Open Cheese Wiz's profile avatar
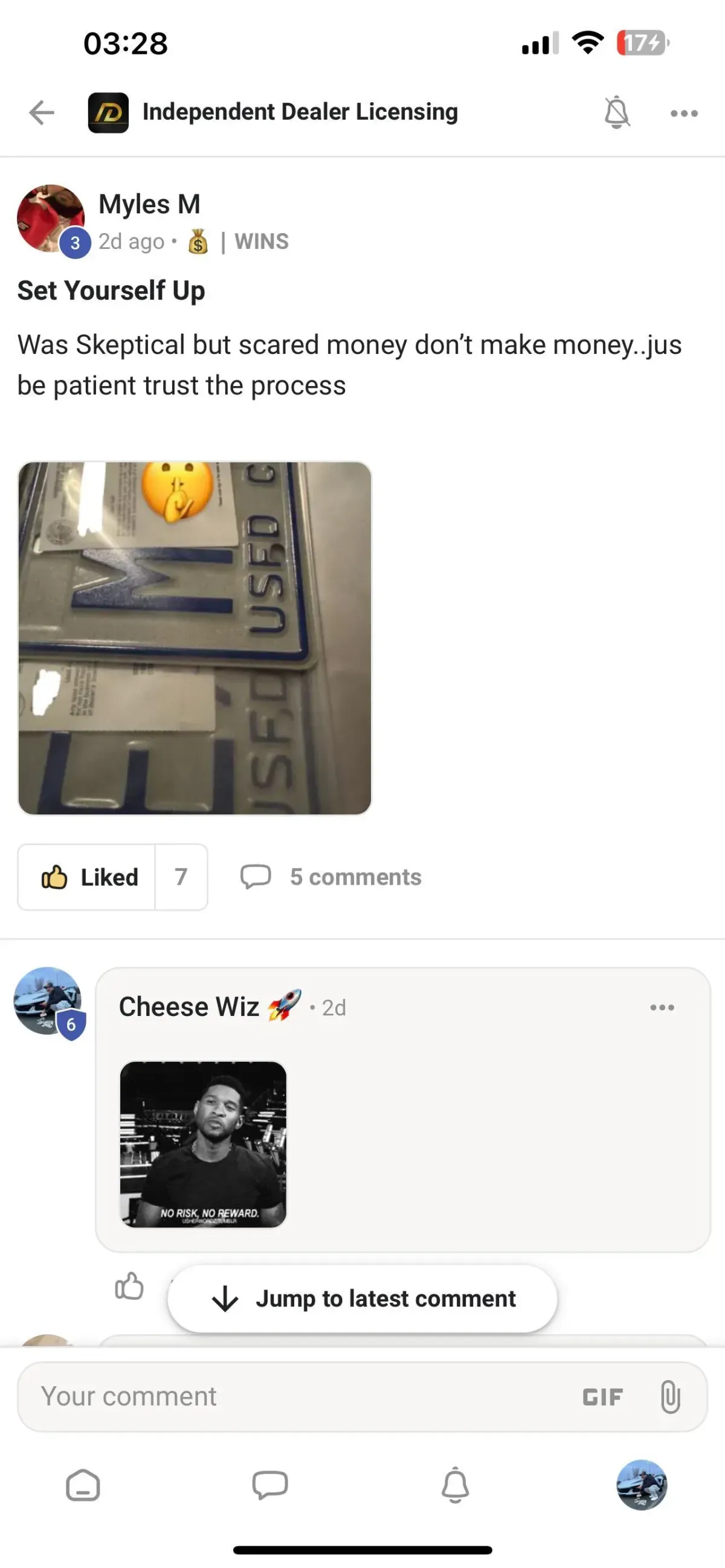The width and height of the screenshot is (725, 1568). (48, 1001)
